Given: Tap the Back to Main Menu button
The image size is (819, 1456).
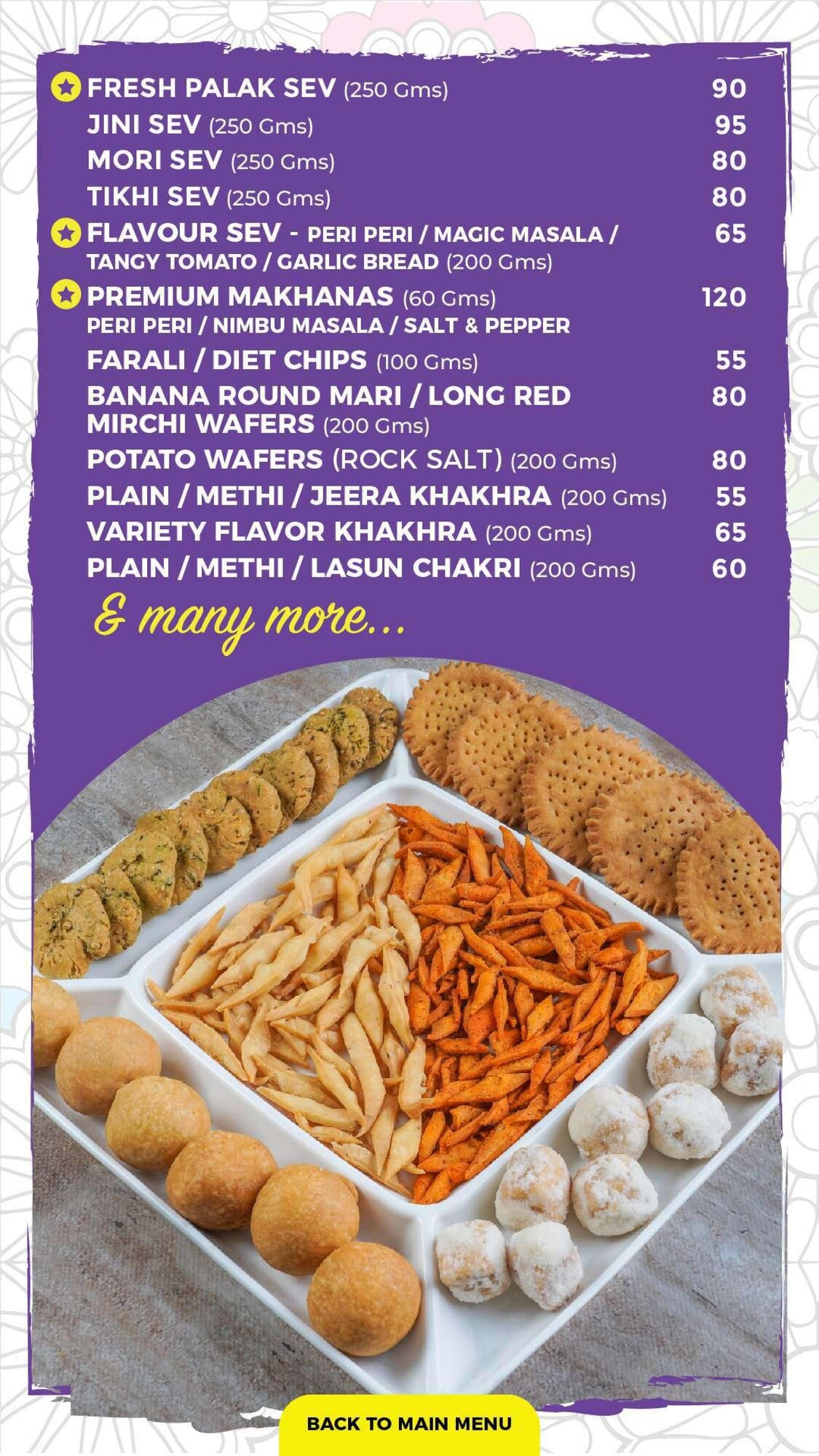Looking at the screenshot, I should (409, 1423).
